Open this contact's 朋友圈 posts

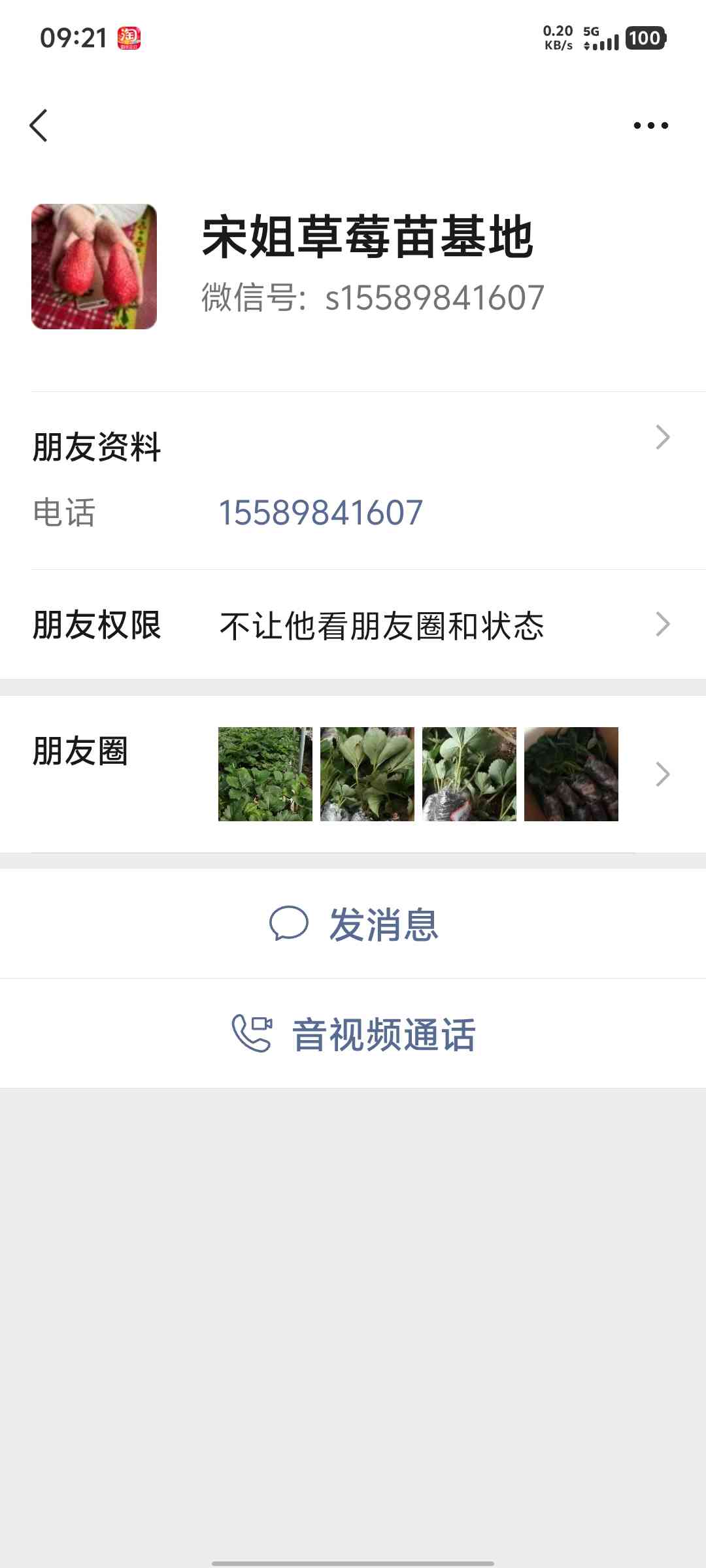click(353, 774)
